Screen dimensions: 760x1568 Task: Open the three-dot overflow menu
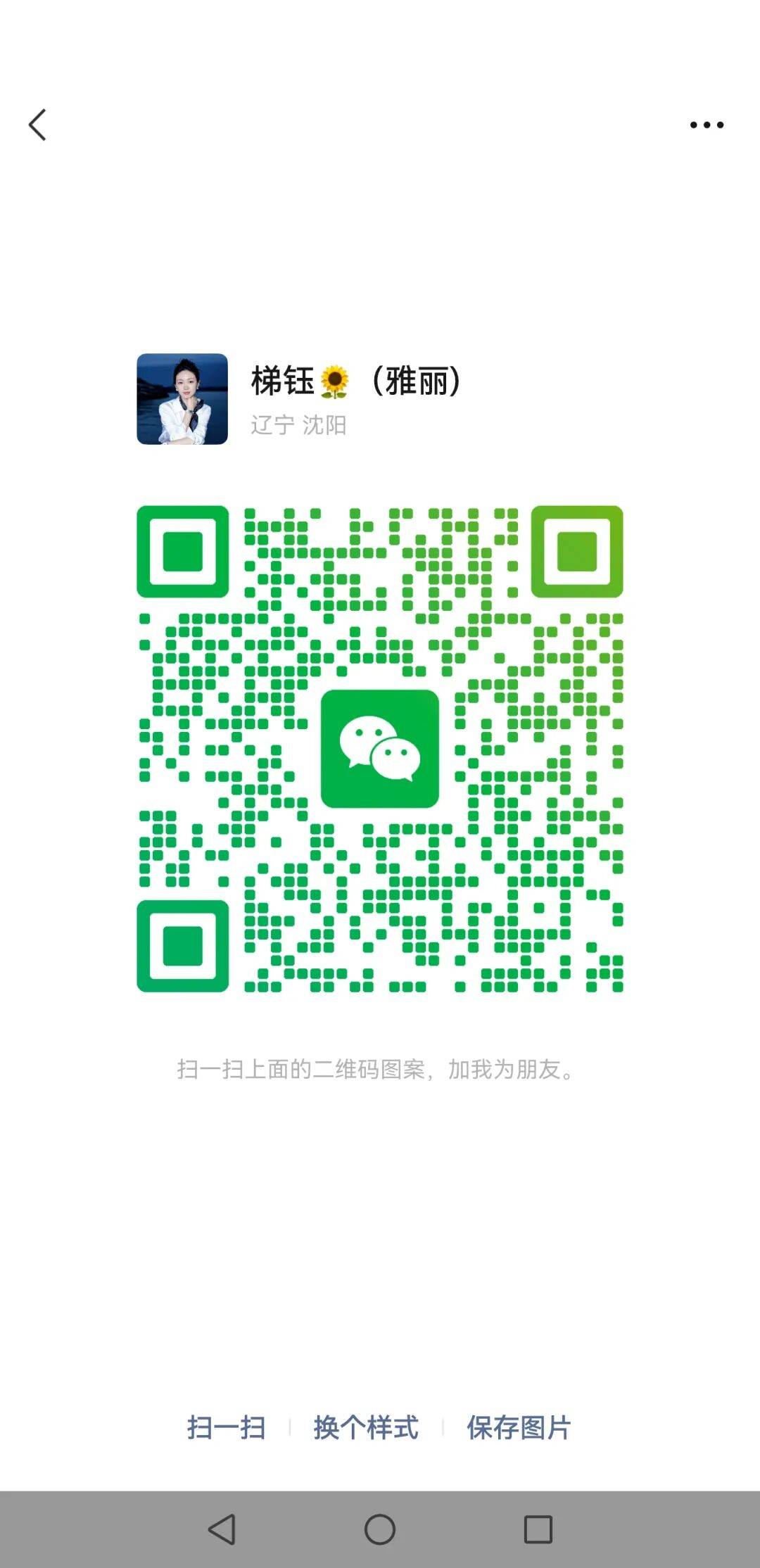click(707, 125)
